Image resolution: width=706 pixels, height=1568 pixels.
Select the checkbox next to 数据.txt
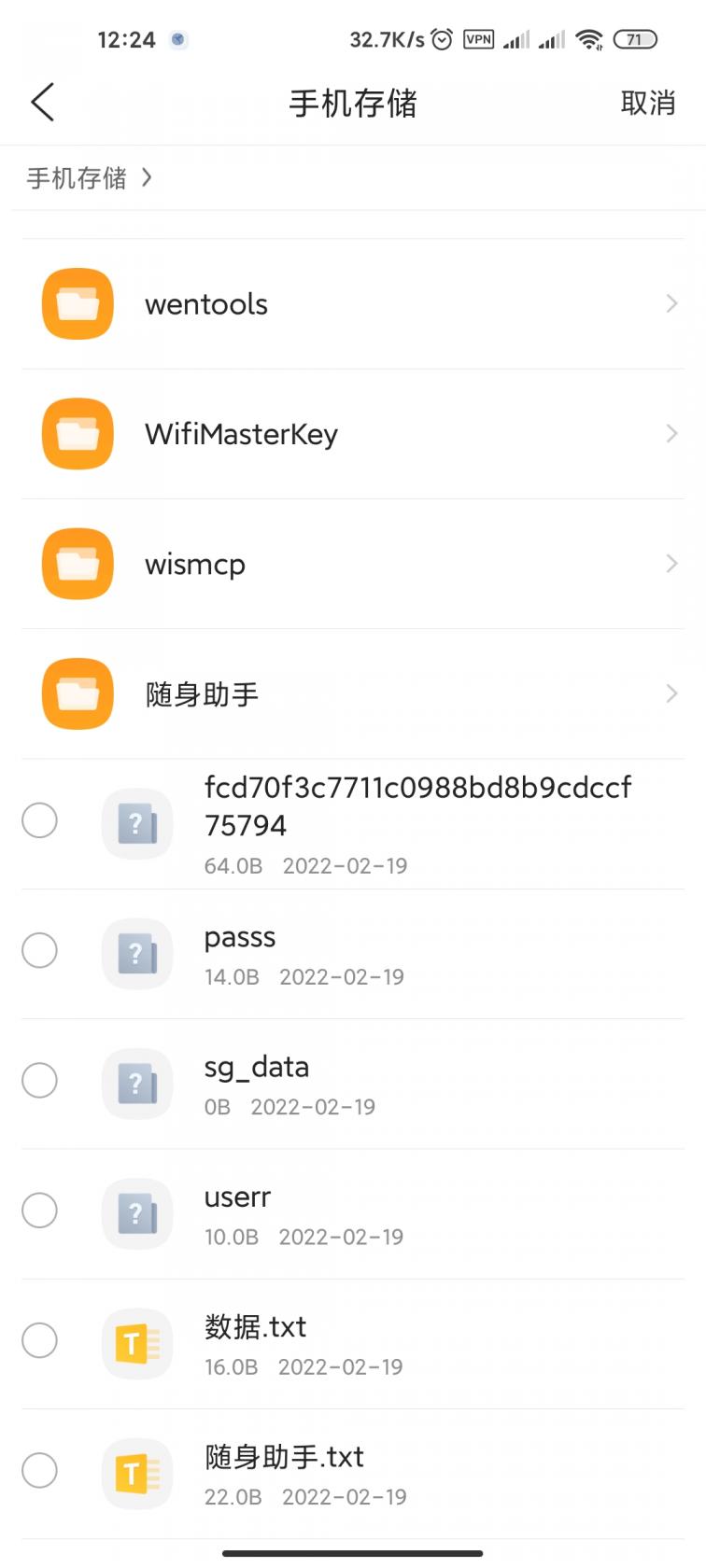pyautogui.click(x=39, y=1339)
